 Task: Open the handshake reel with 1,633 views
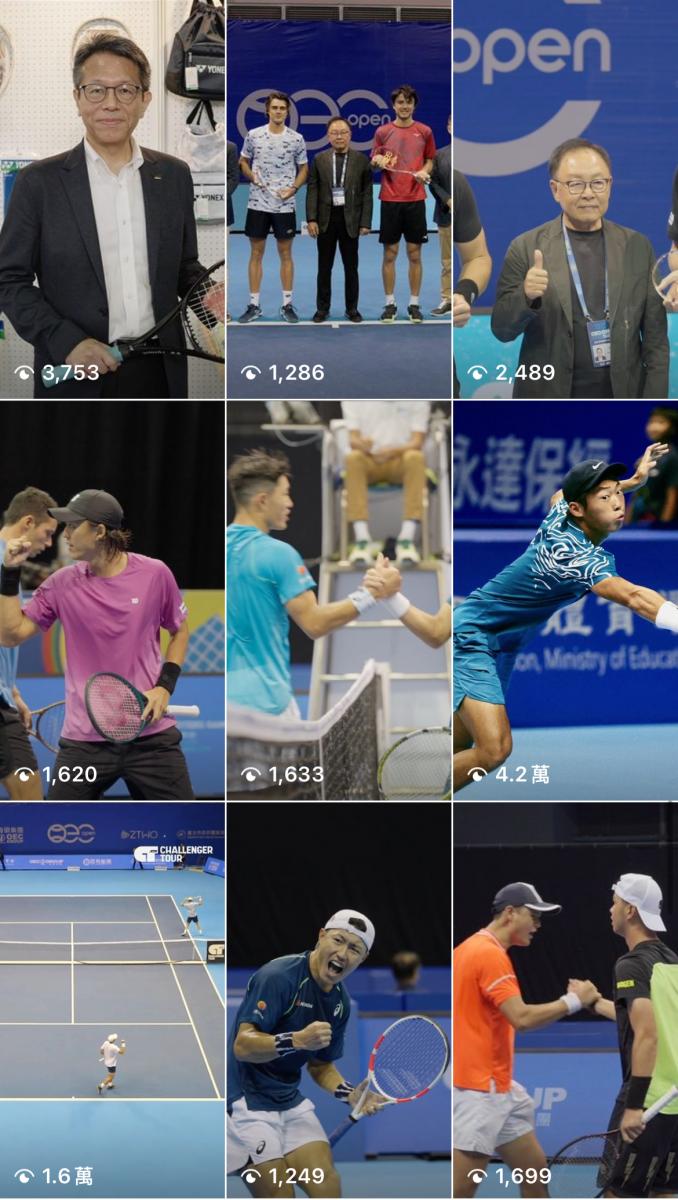pyautogui.click(x=338, y=600)
